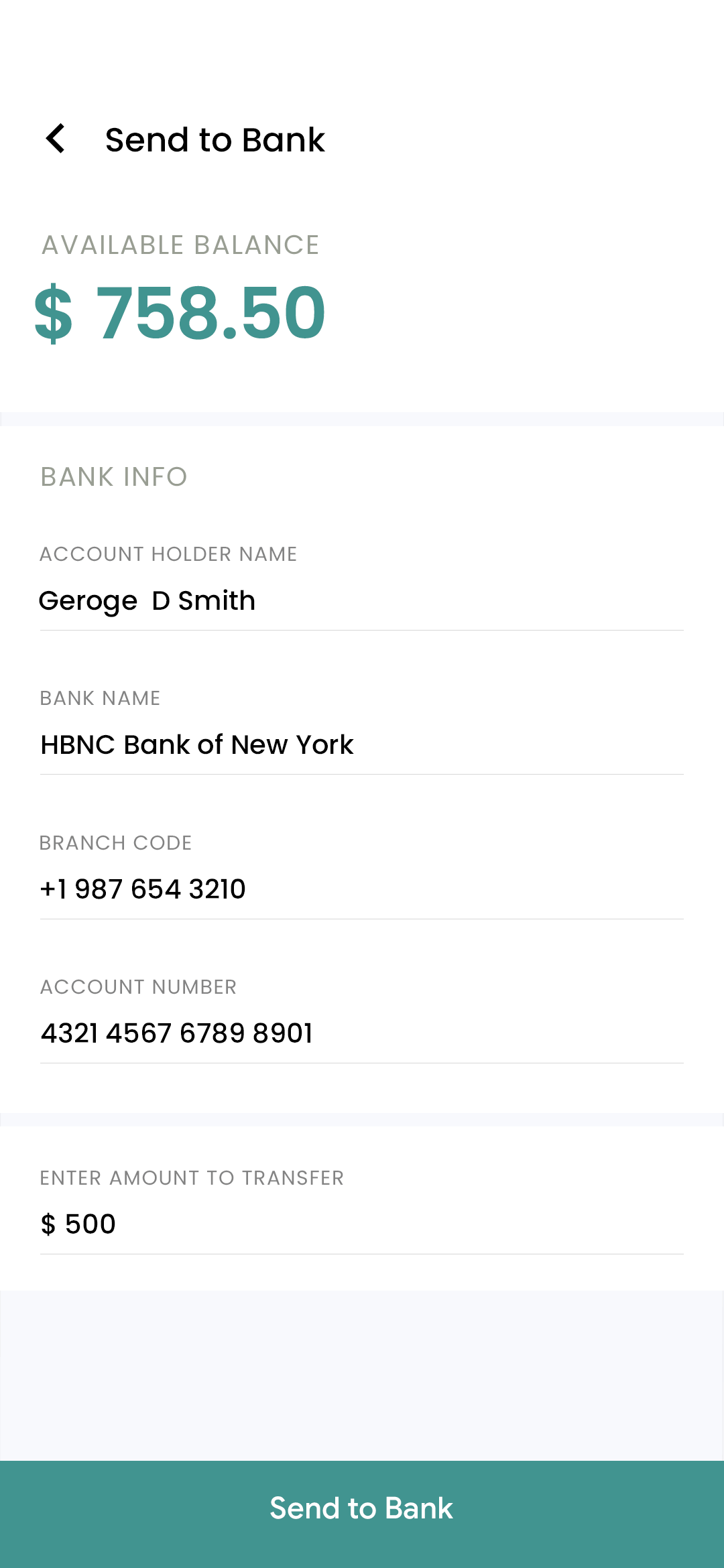Screen dimensions: 724x1568
Task: Click the BANK INFO section header
Action: click(x=113, y=476)
